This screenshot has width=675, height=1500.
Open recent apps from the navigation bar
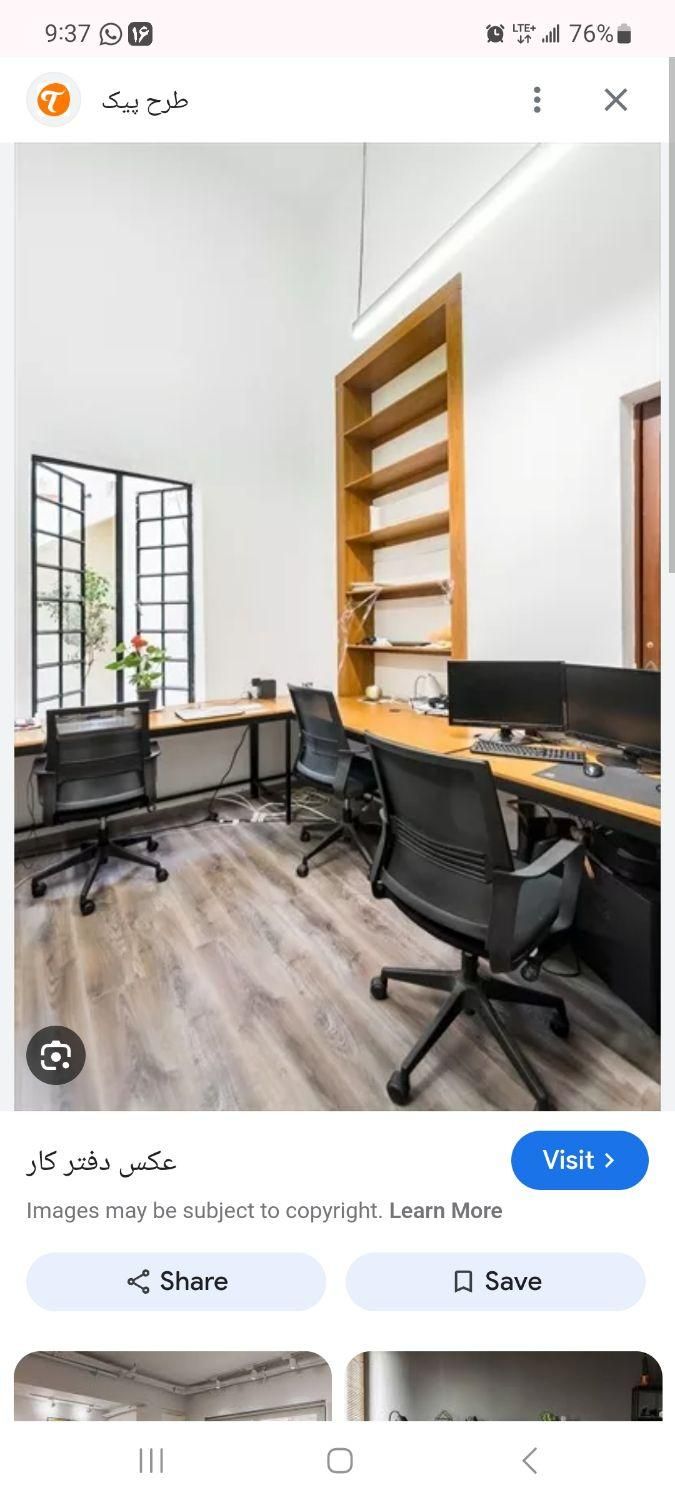point(151,1461)
